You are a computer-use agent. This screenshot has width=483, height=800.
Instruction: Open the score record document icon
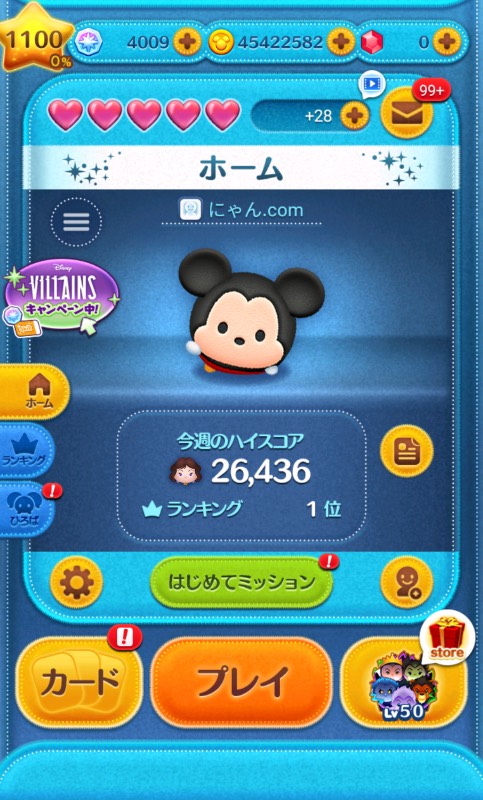[x=407, y=451]
